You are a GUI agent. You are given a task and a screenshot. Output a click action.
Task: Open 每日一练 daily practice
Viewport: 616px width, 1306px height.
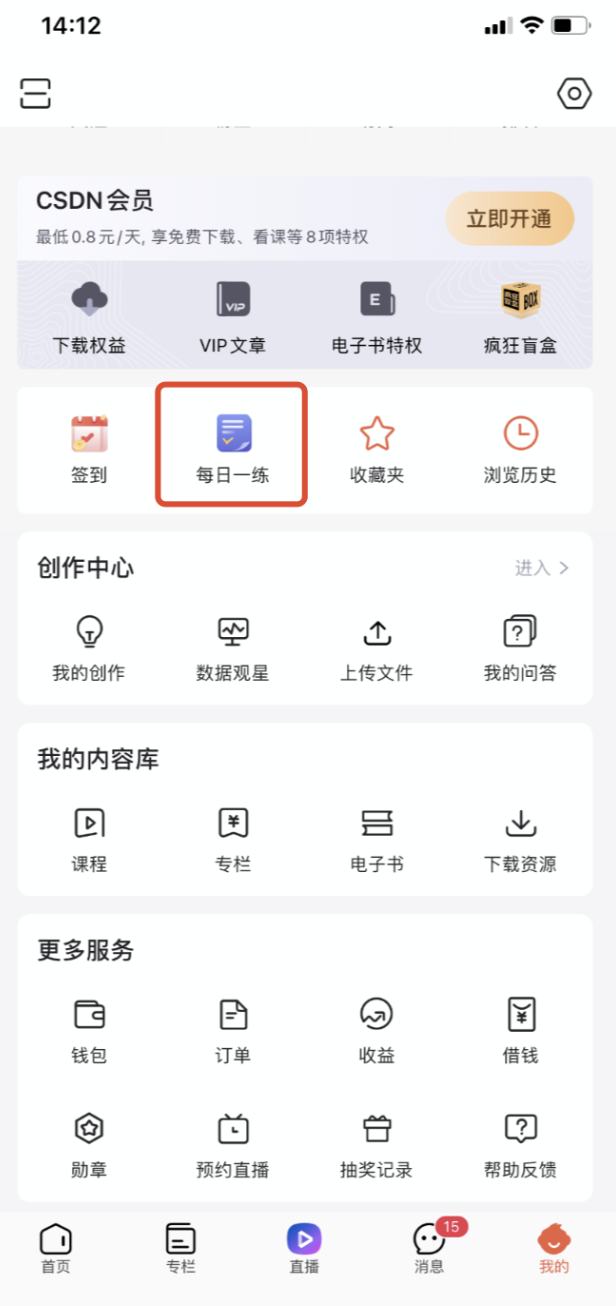[232, 450]
